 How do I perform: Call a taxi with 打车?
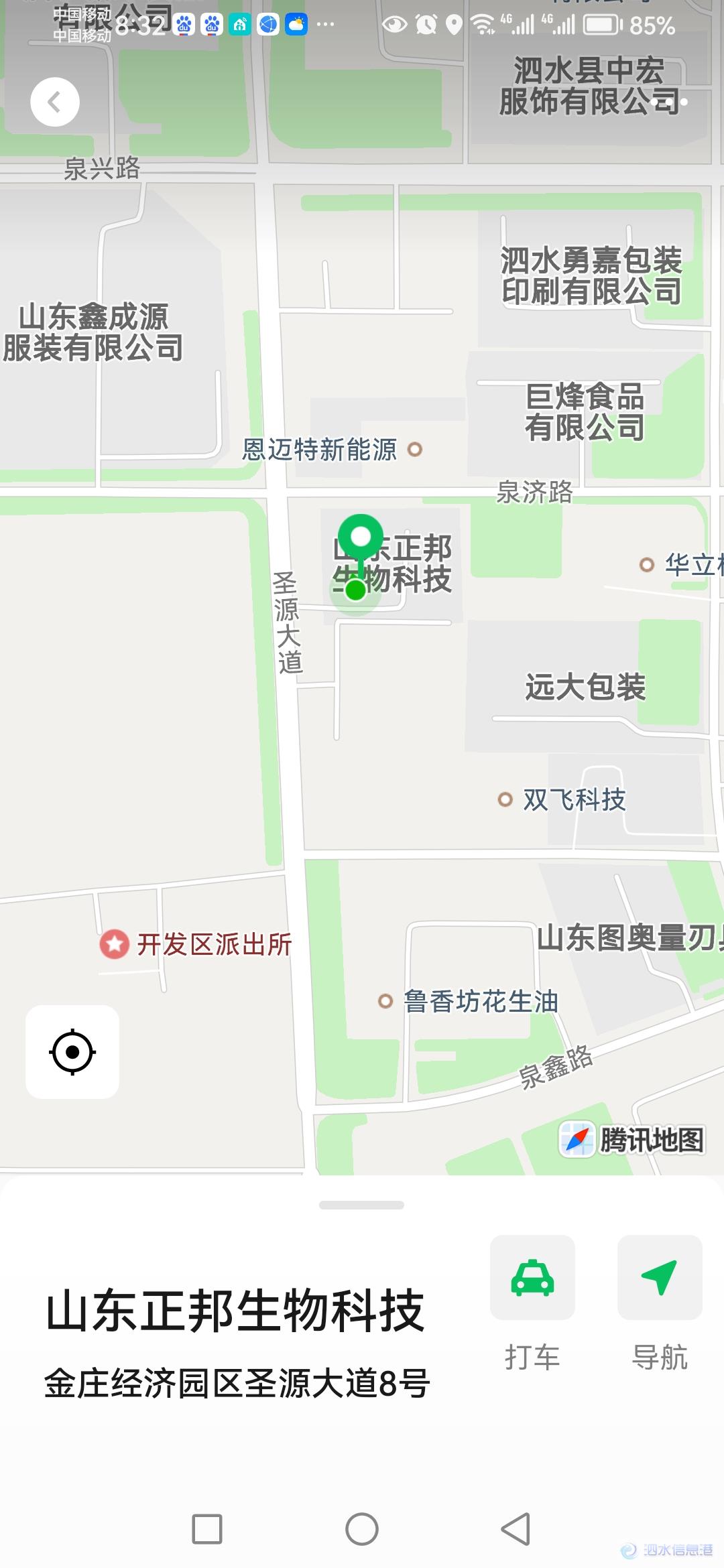[532, 1278]
